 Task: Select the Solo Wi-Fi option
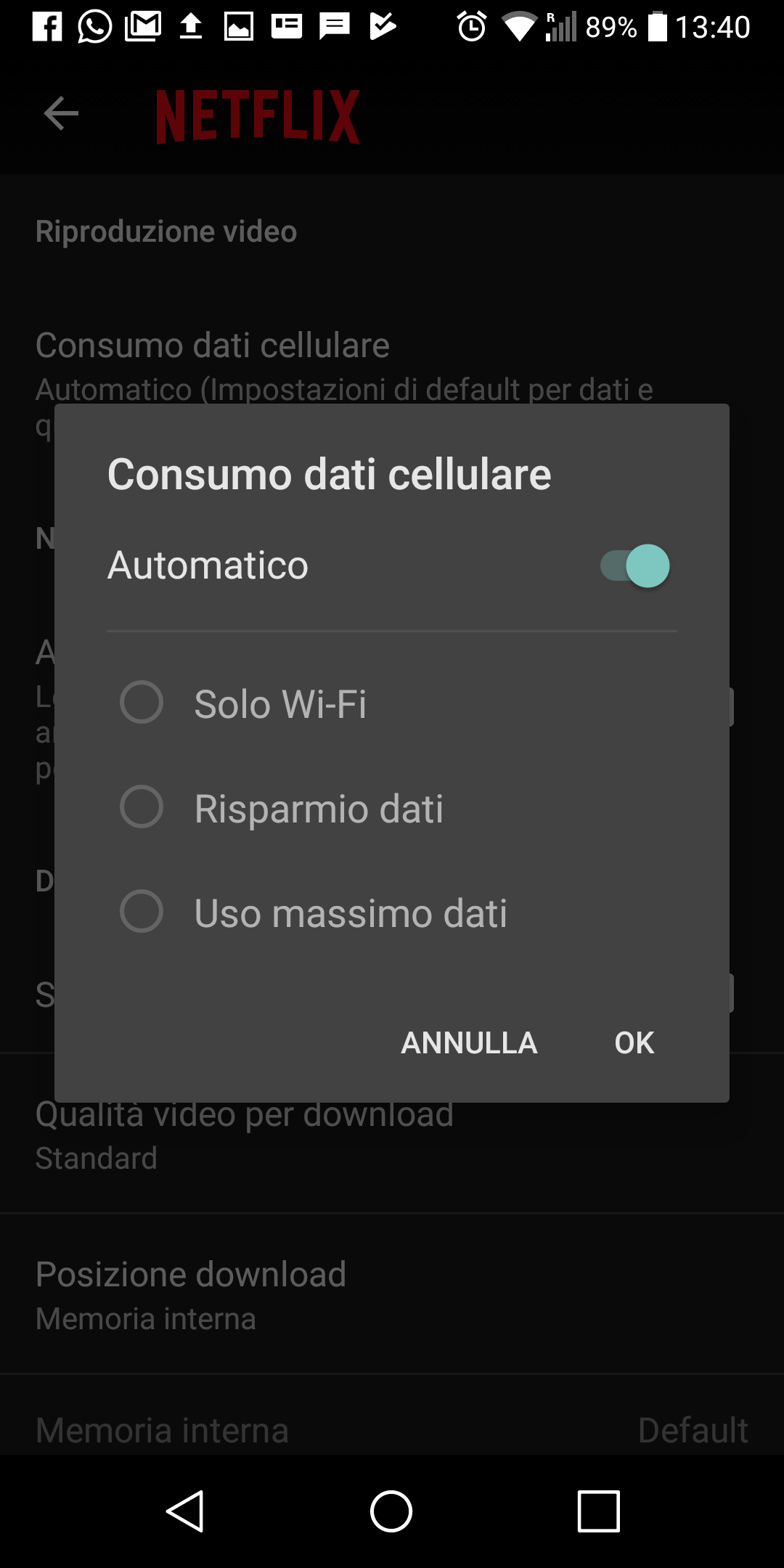point(142,703)
